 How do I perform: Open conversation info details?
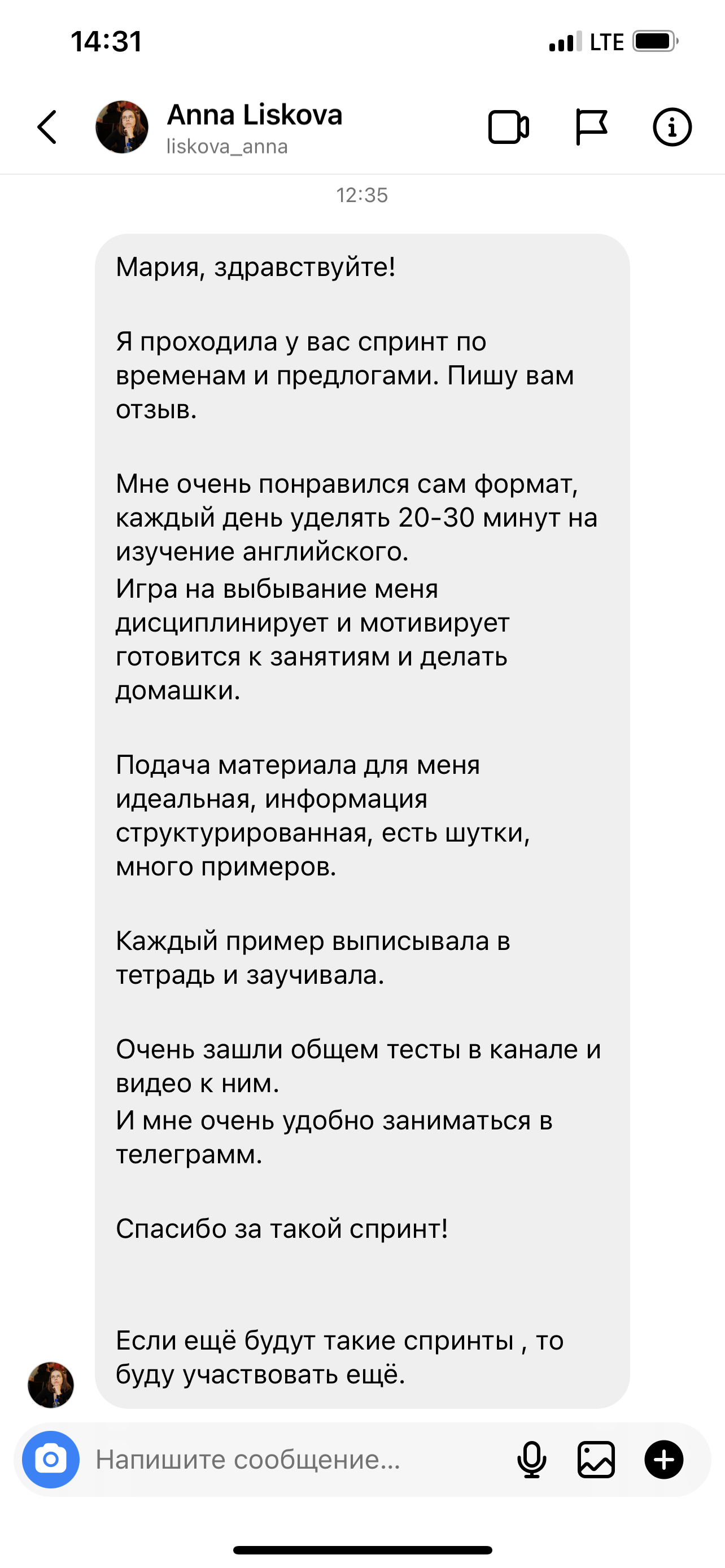click(x=672, y=127)
